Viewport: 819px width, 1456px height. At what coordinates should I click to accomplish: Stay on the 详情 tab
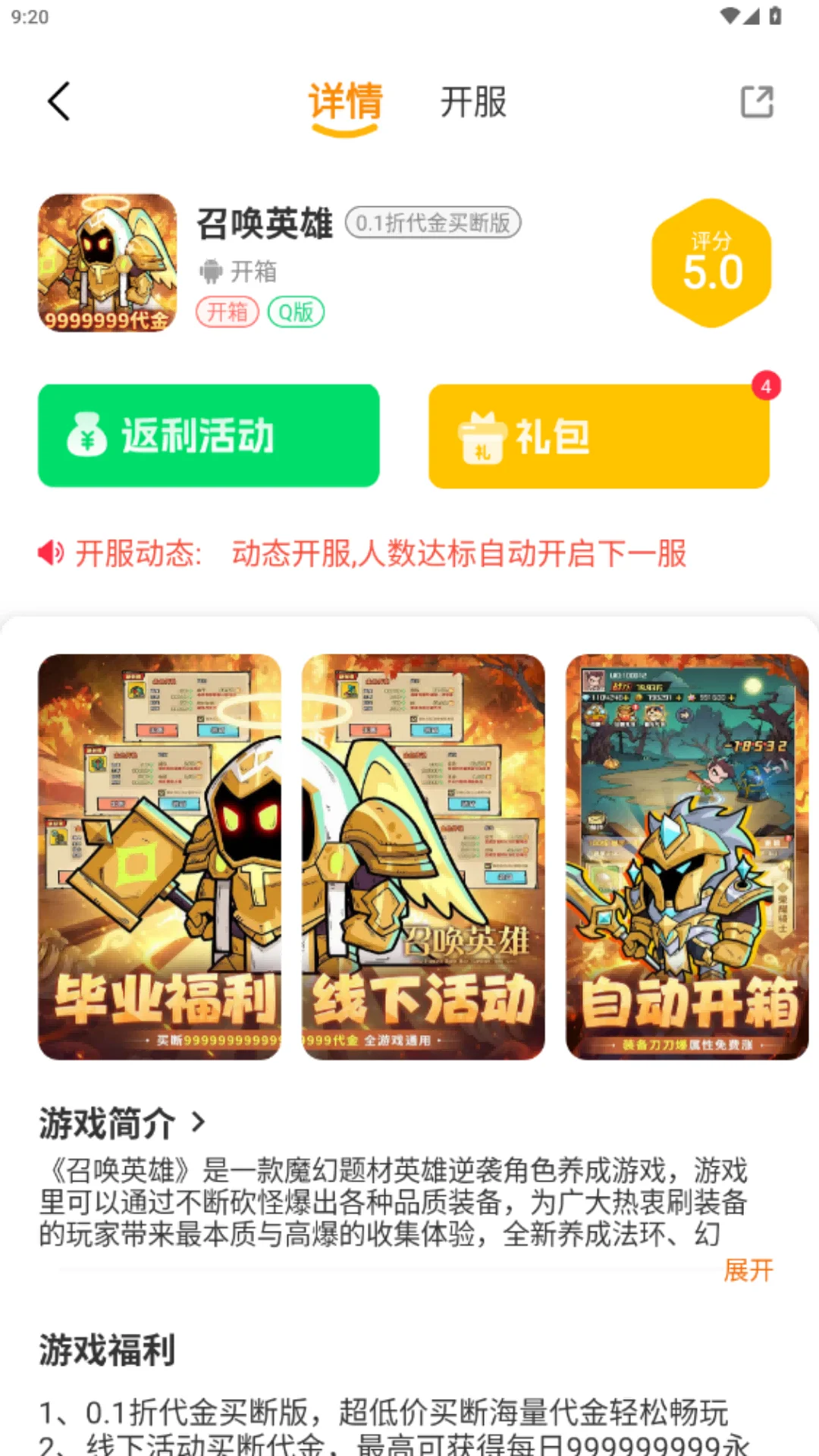click(x=344, y=104)
